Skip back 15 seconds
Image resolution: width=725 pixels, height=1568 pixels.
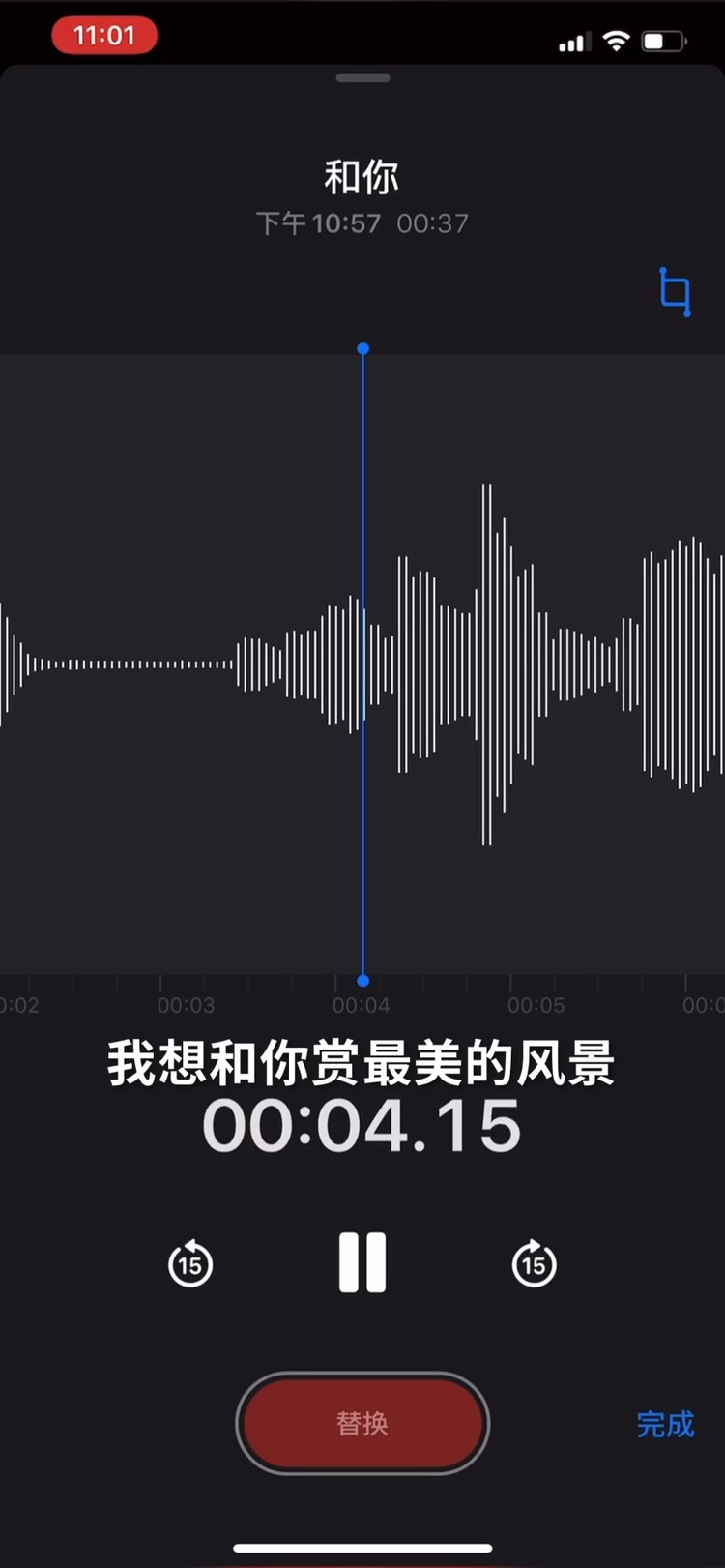[x=190, y=1264]
